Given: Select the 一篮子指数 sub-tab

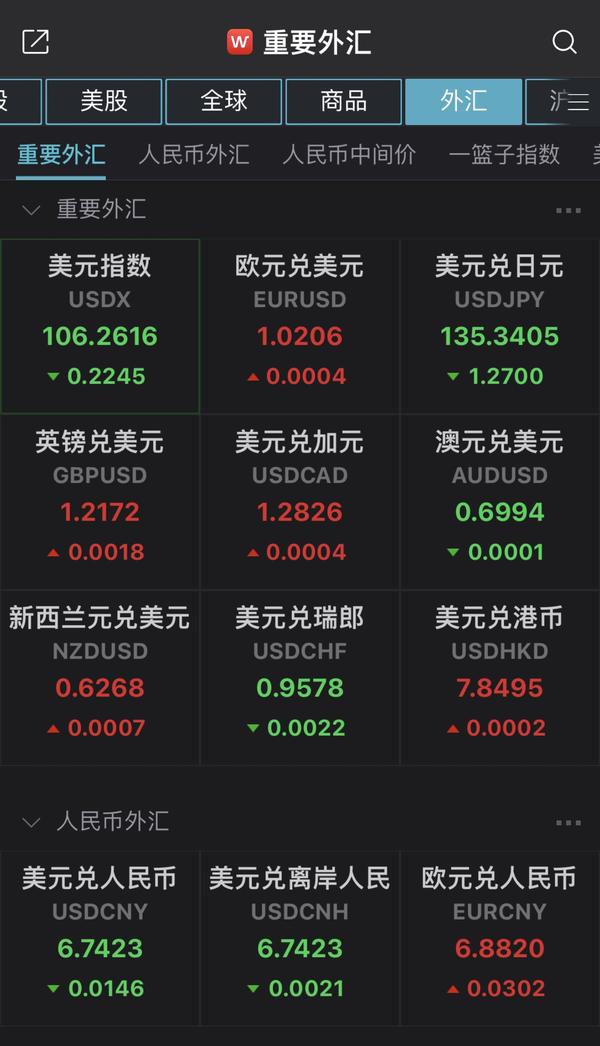Looking at the screenshot, I should click(505, 155).
